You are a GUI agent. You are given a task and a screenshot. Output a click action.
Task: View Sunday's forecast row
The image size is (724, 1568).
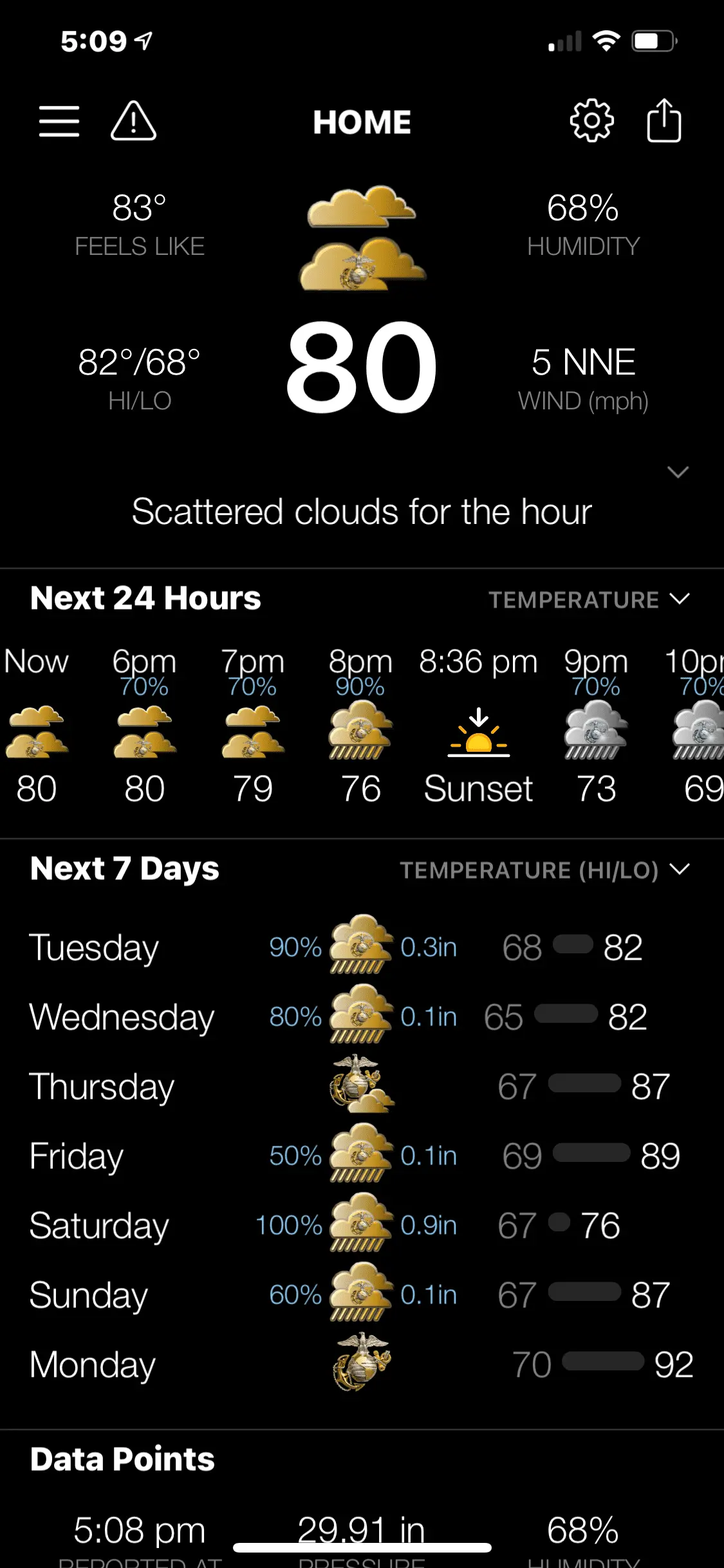tap(360, 1295)
